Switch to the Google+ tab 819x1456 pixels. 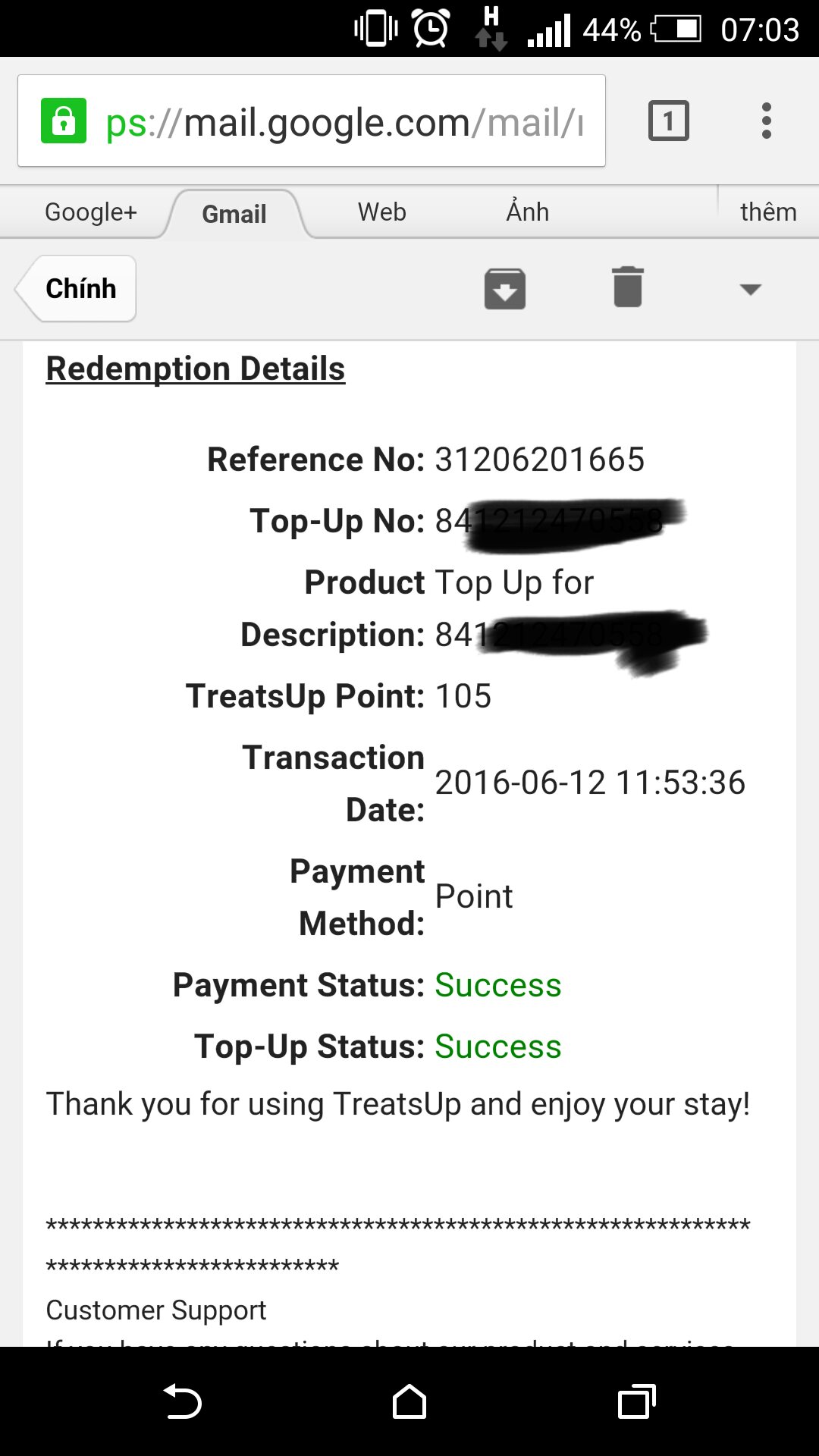[x=91, y=212]
